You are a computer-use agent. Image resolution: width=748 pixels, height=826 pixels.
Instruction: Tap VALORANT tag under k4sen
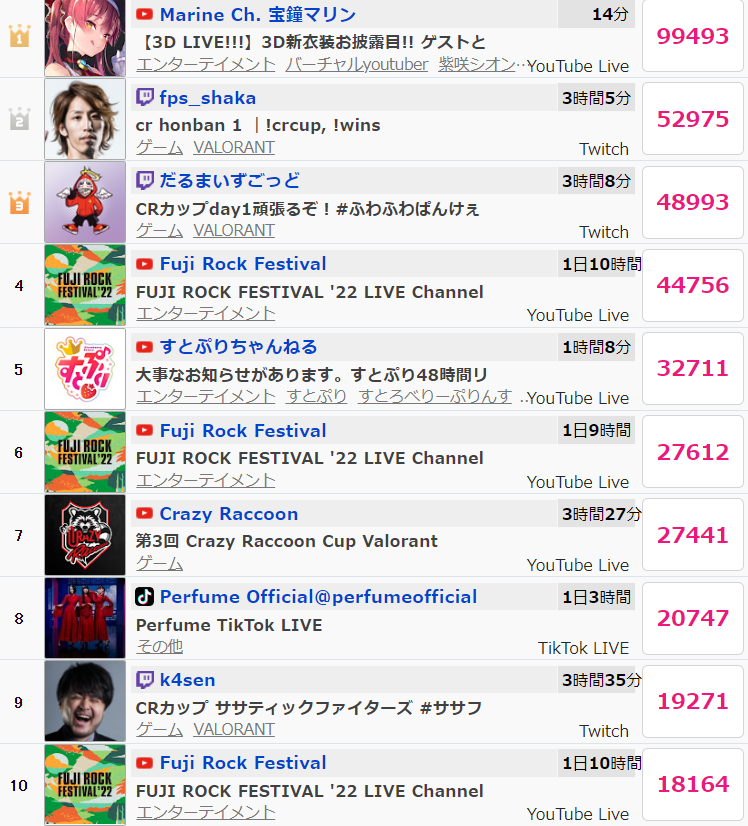(x=234, y=729)
